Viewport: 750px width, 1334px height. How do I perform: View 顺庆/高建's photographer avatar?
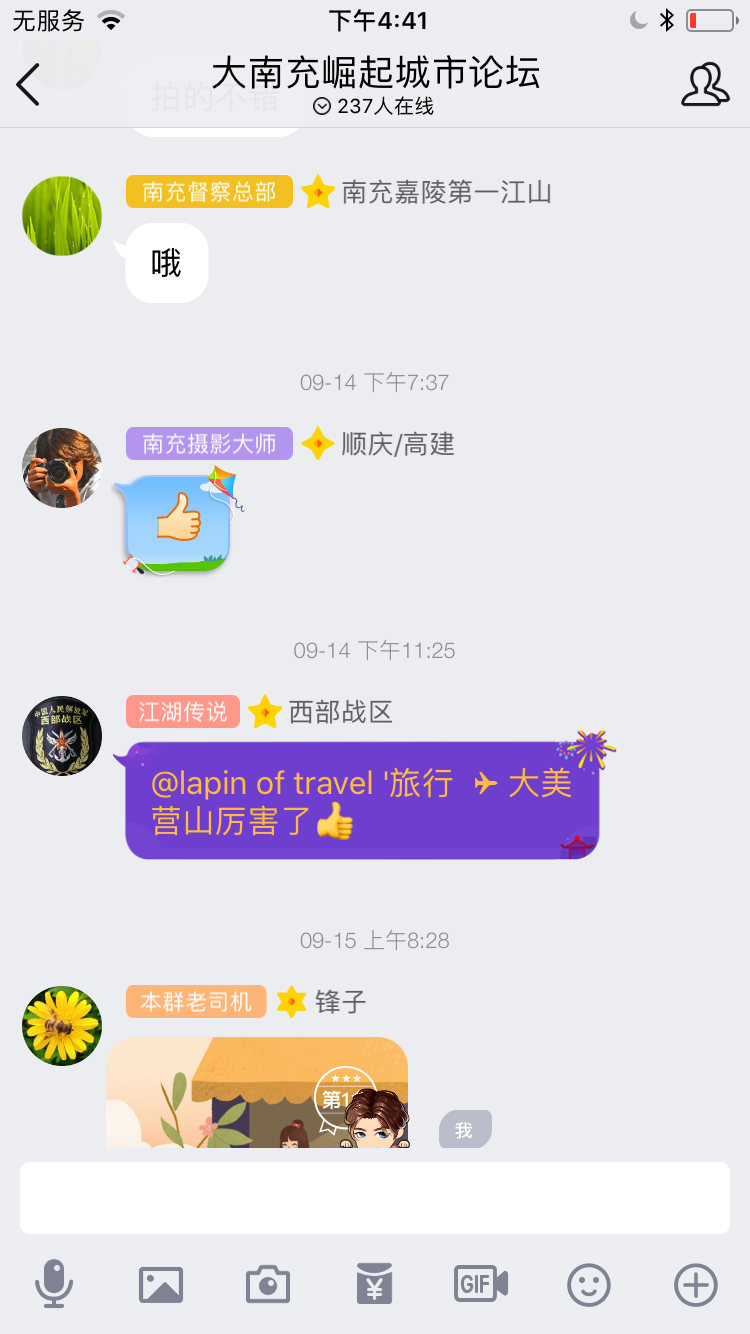[62, 468]
